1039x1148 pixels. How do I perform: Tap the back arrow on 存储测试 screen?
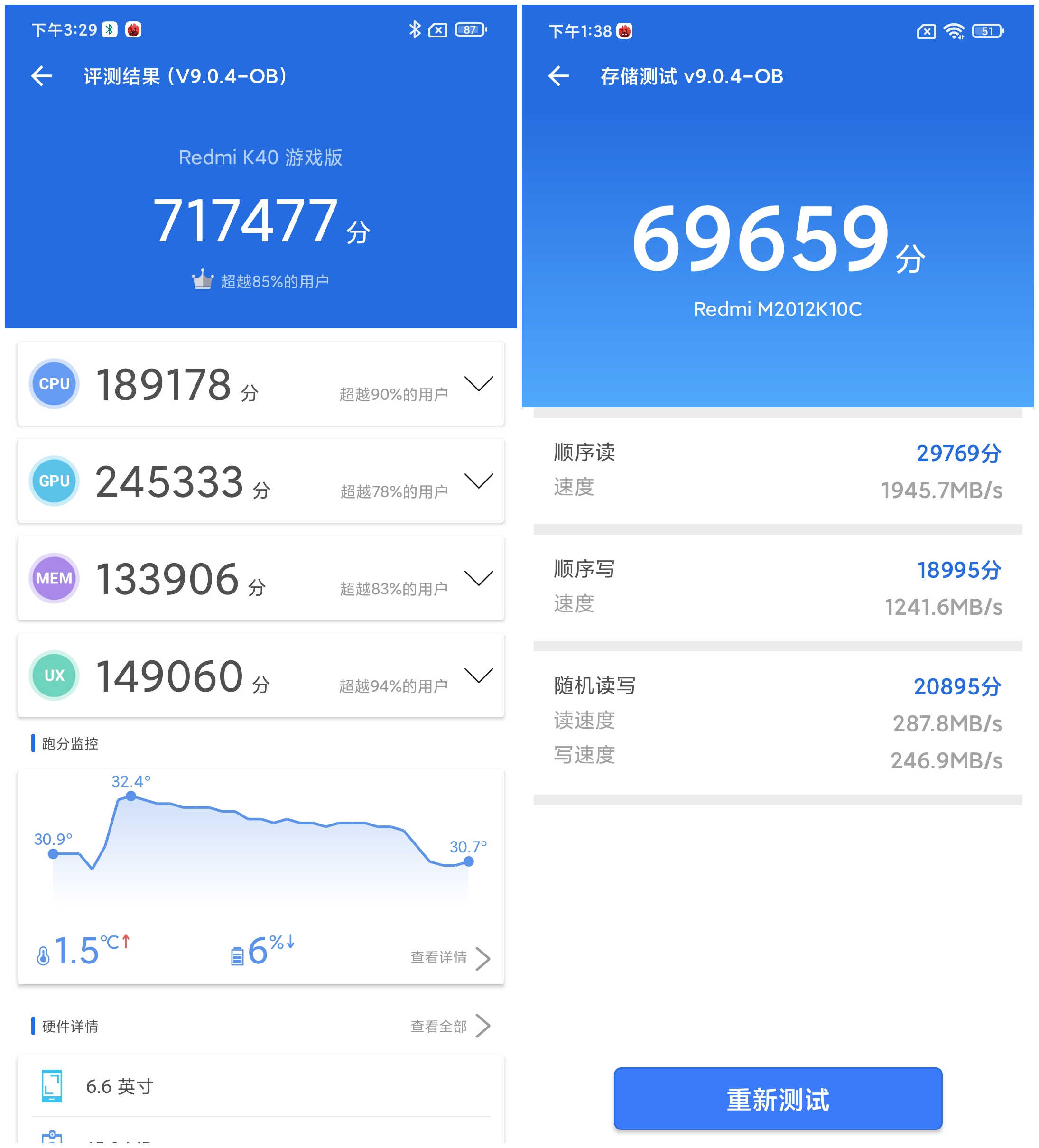[x=558, y=76]
